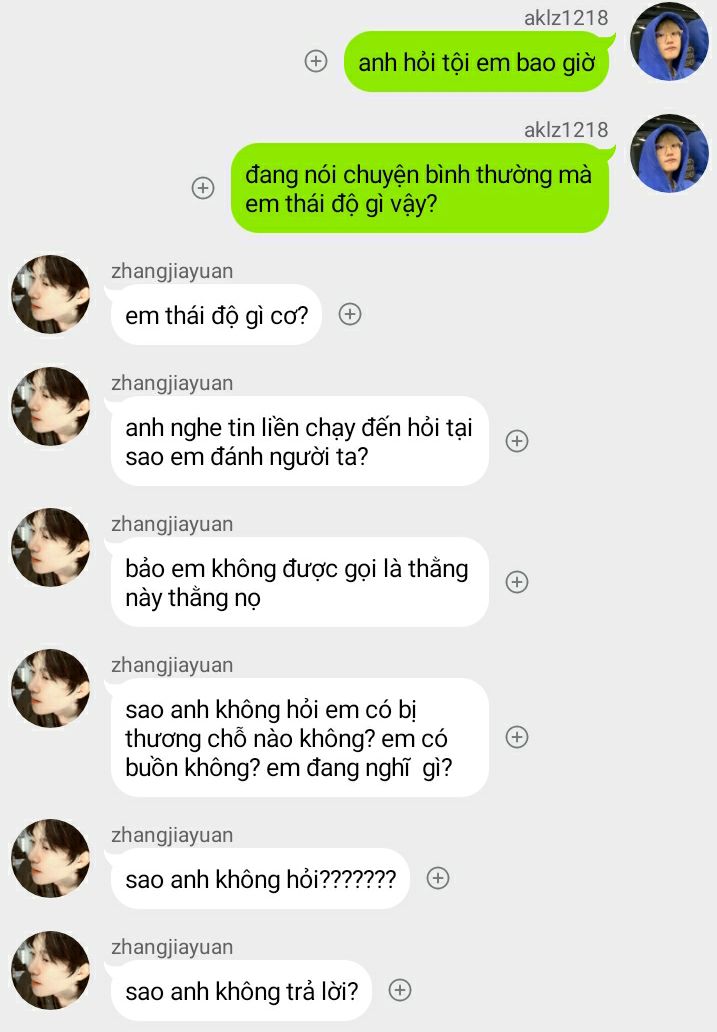Tap plus icon beside "bảo em không được gọi" message

coord(517,582)
